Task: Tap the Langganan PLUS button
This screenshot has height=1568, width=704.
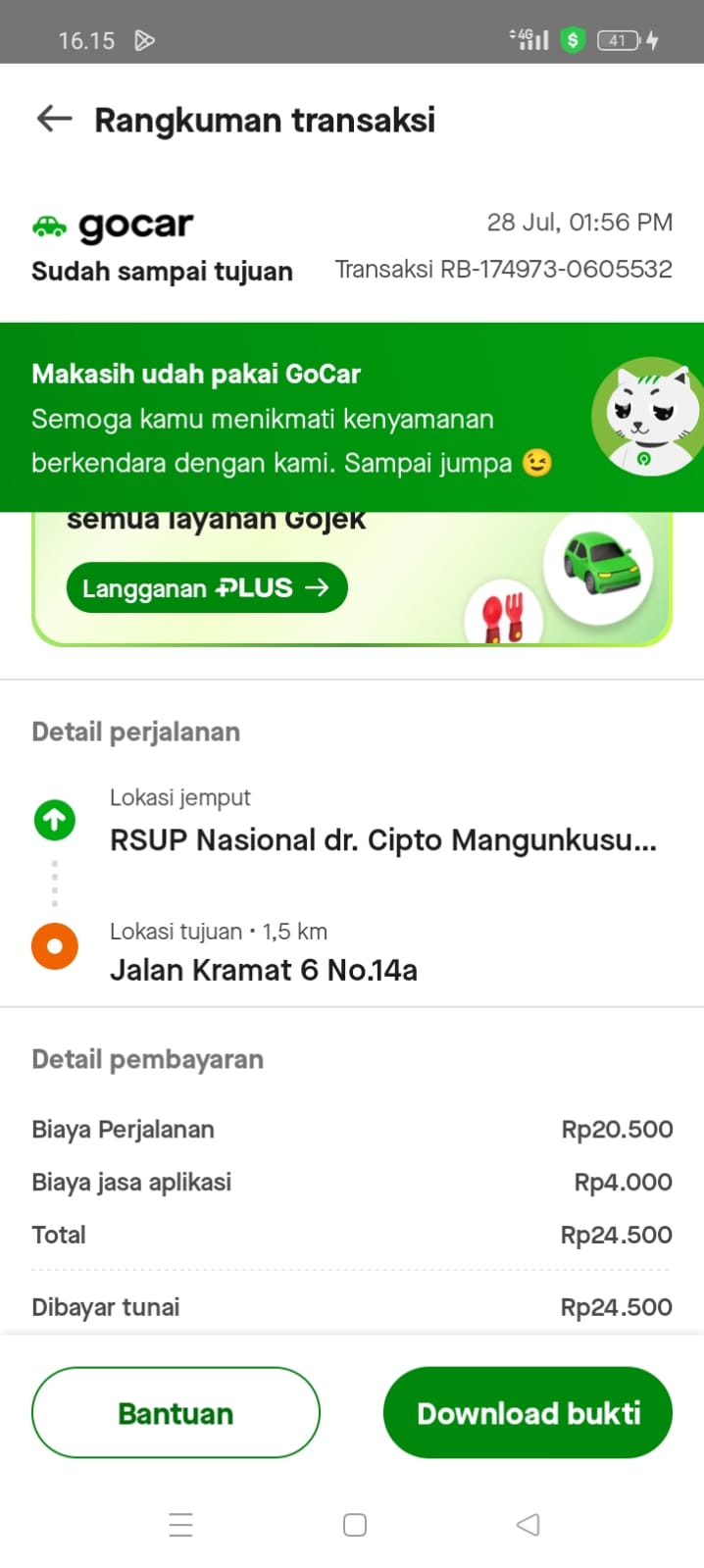Action: pos(206,588)
